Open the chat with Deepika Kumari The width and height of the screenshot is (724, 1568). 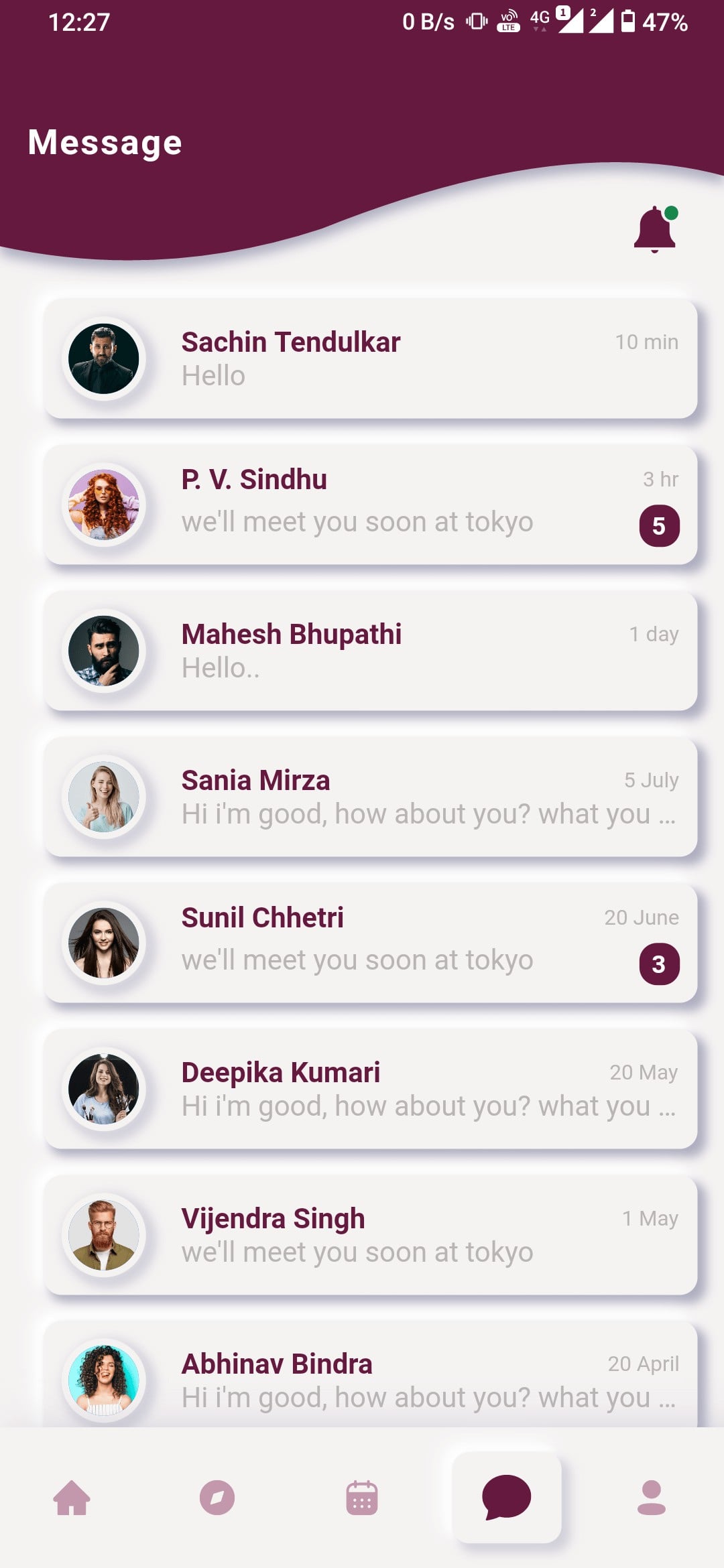point(370,1089)
